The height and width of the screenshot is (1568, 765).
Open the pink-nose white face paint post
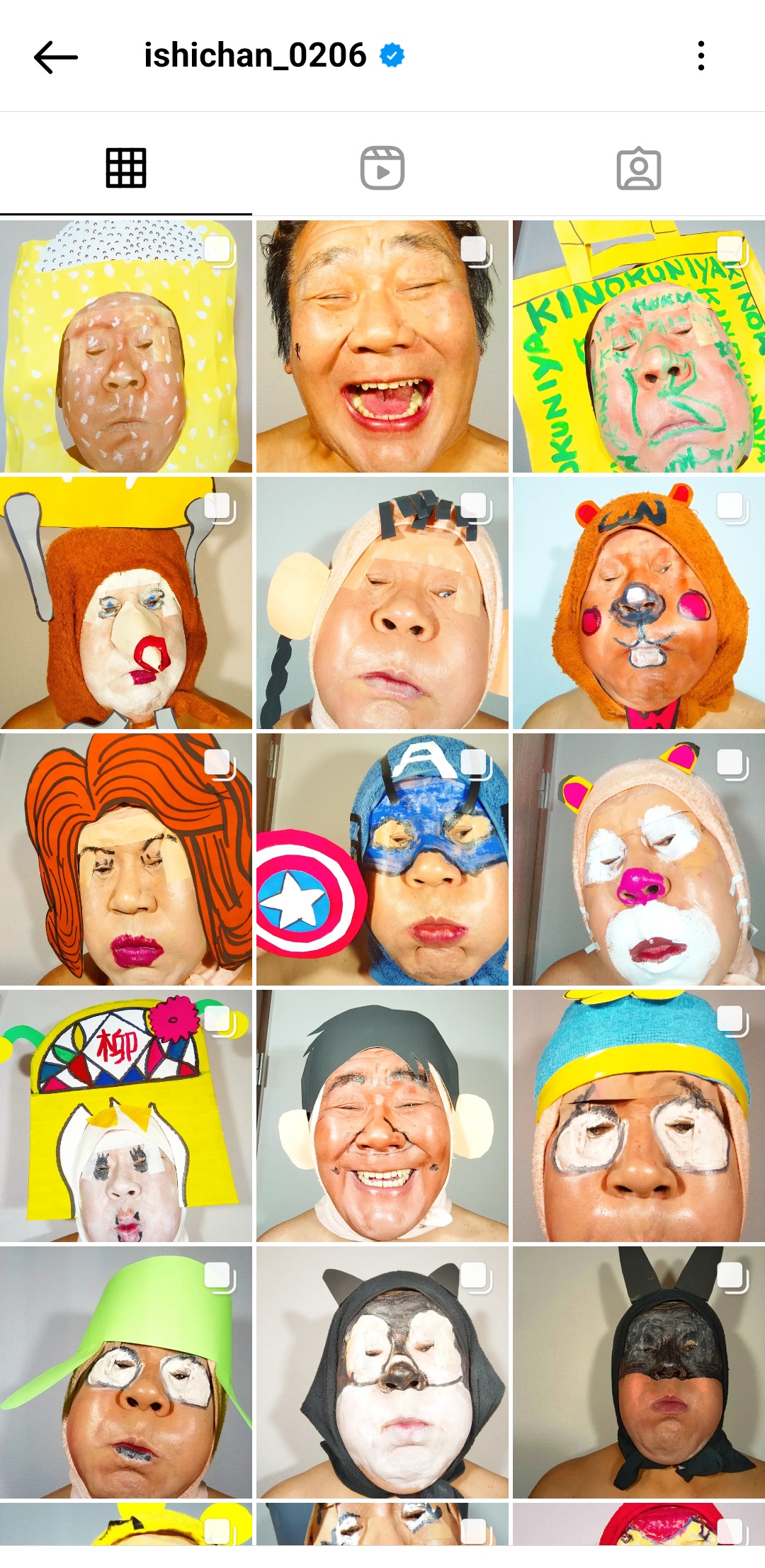(x=638, y=859)
